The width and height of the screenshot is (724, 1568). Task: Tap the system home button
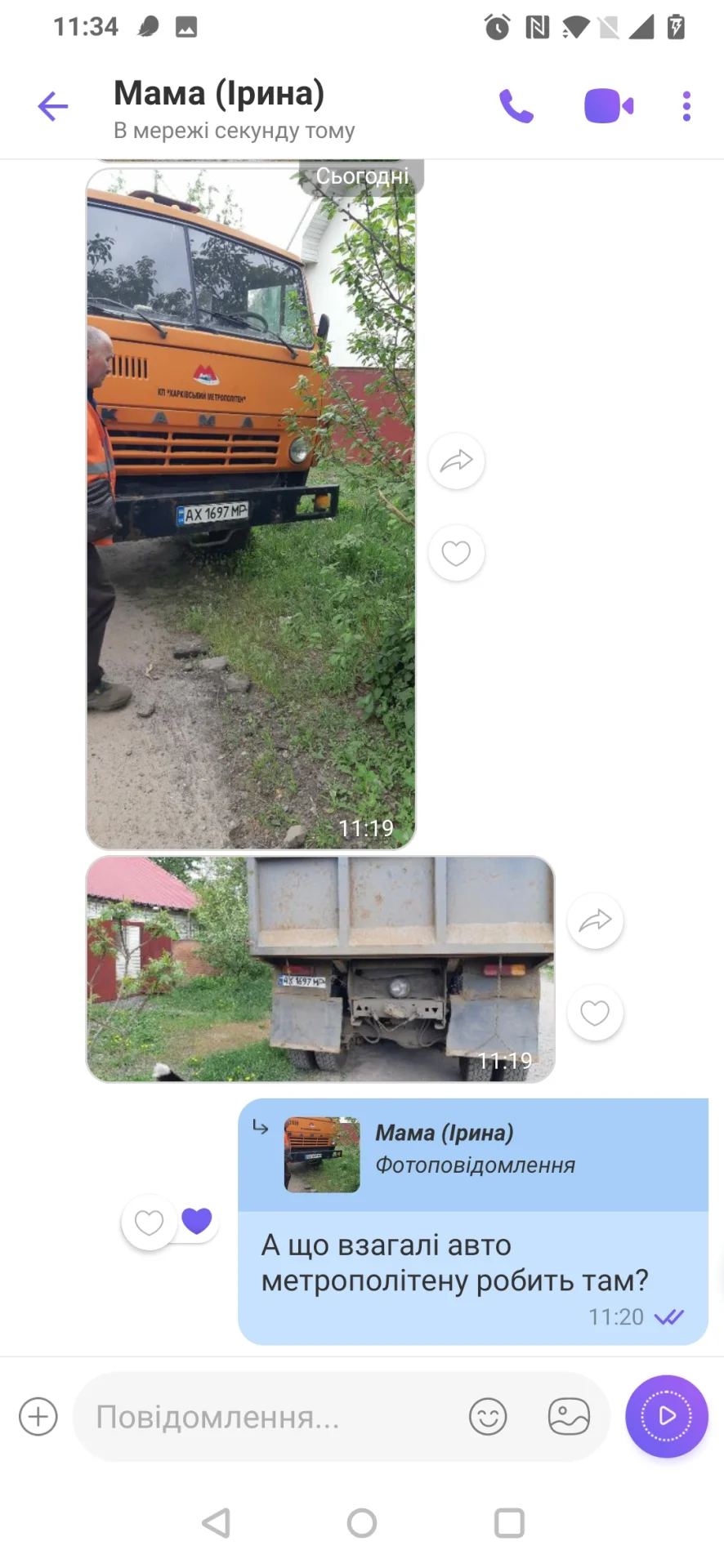(x=362, y=1523)
